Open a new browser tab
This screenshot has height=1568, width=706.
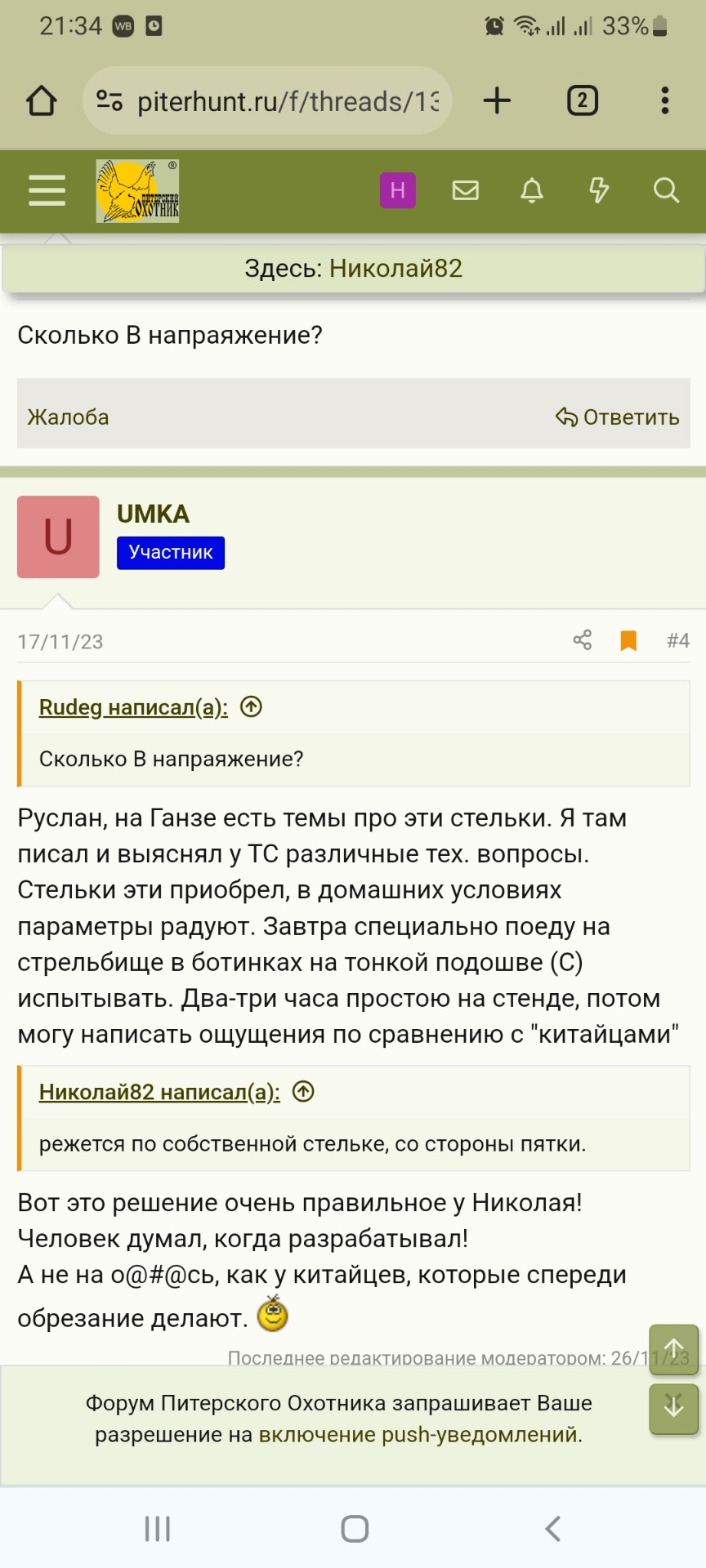(497, 100)
